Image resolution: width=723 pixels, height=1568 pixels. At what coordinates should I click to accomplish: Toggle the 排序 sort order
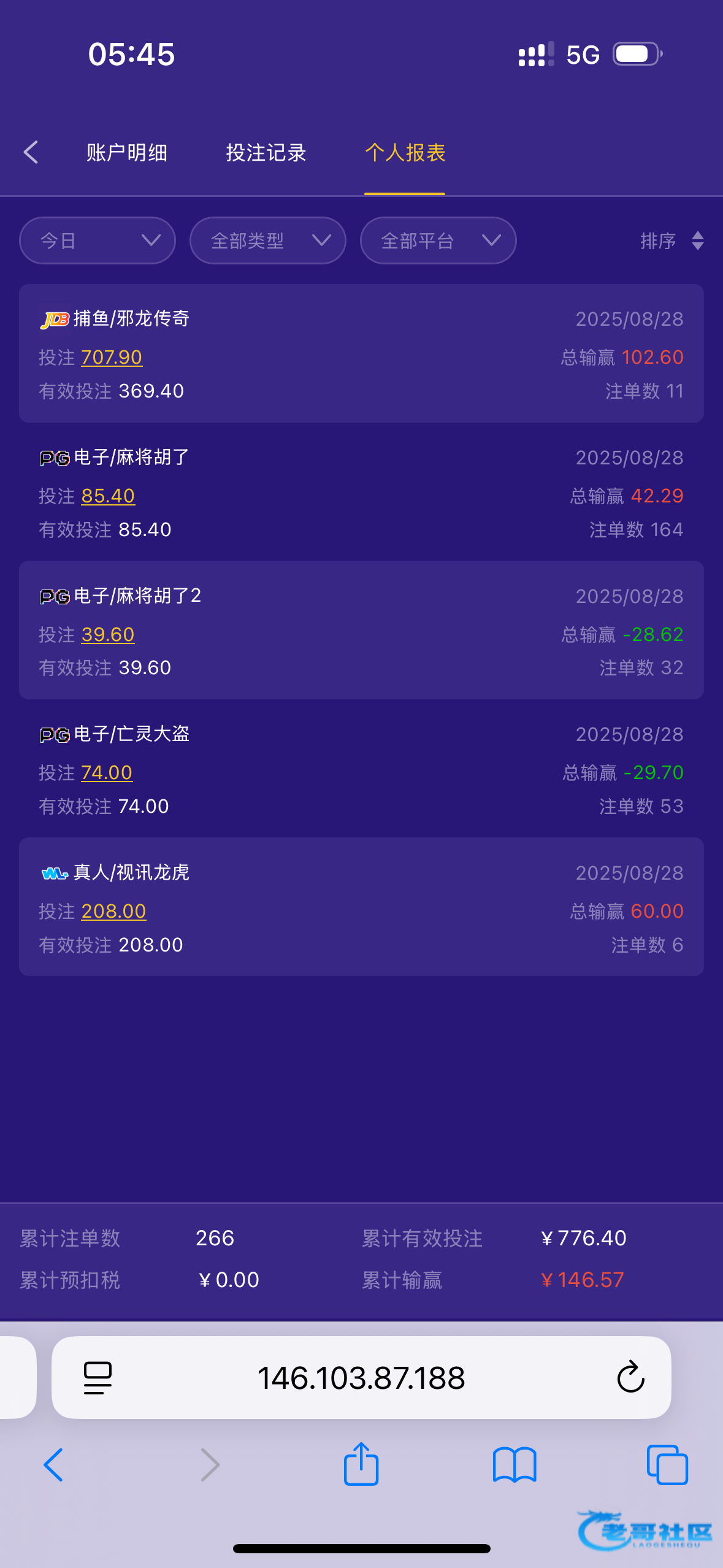pyautogui.click(x=671, y=240)
